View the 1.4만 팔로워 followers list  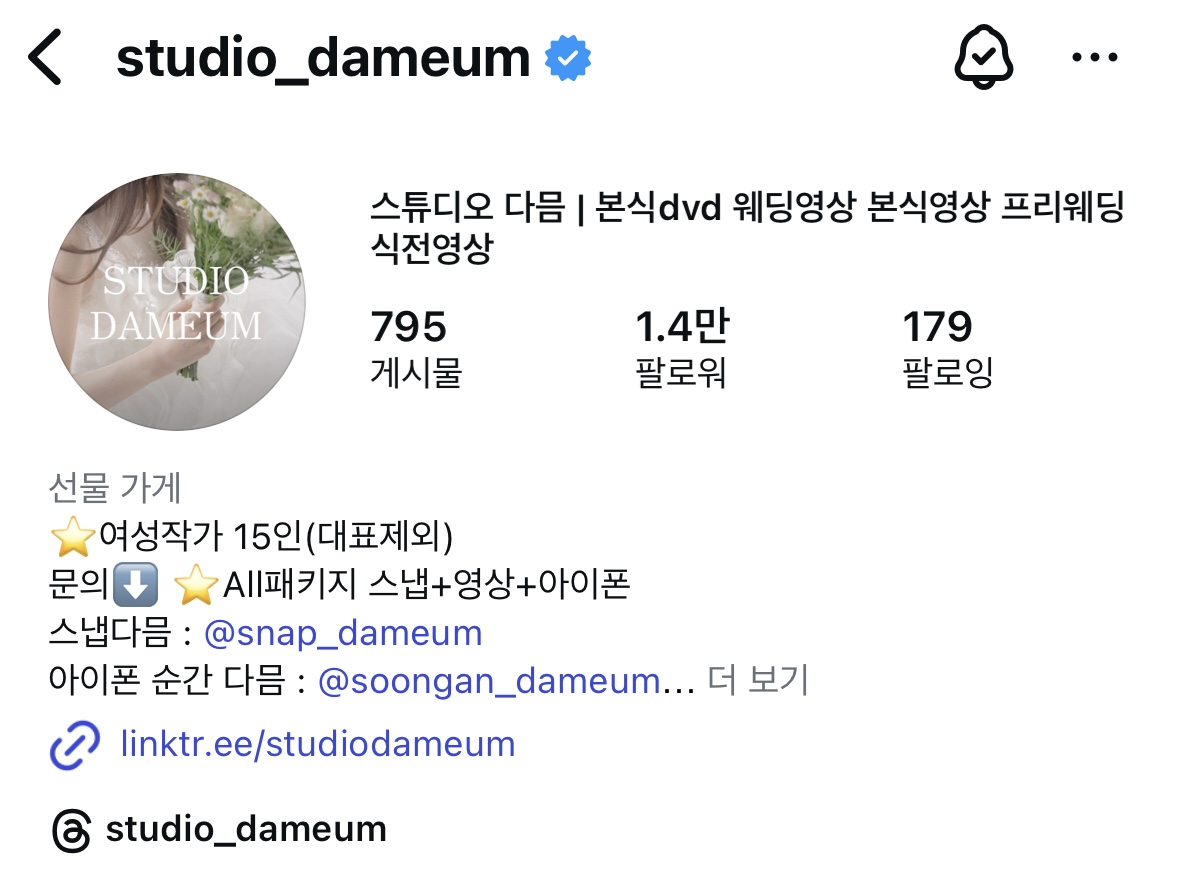(683, 347)
